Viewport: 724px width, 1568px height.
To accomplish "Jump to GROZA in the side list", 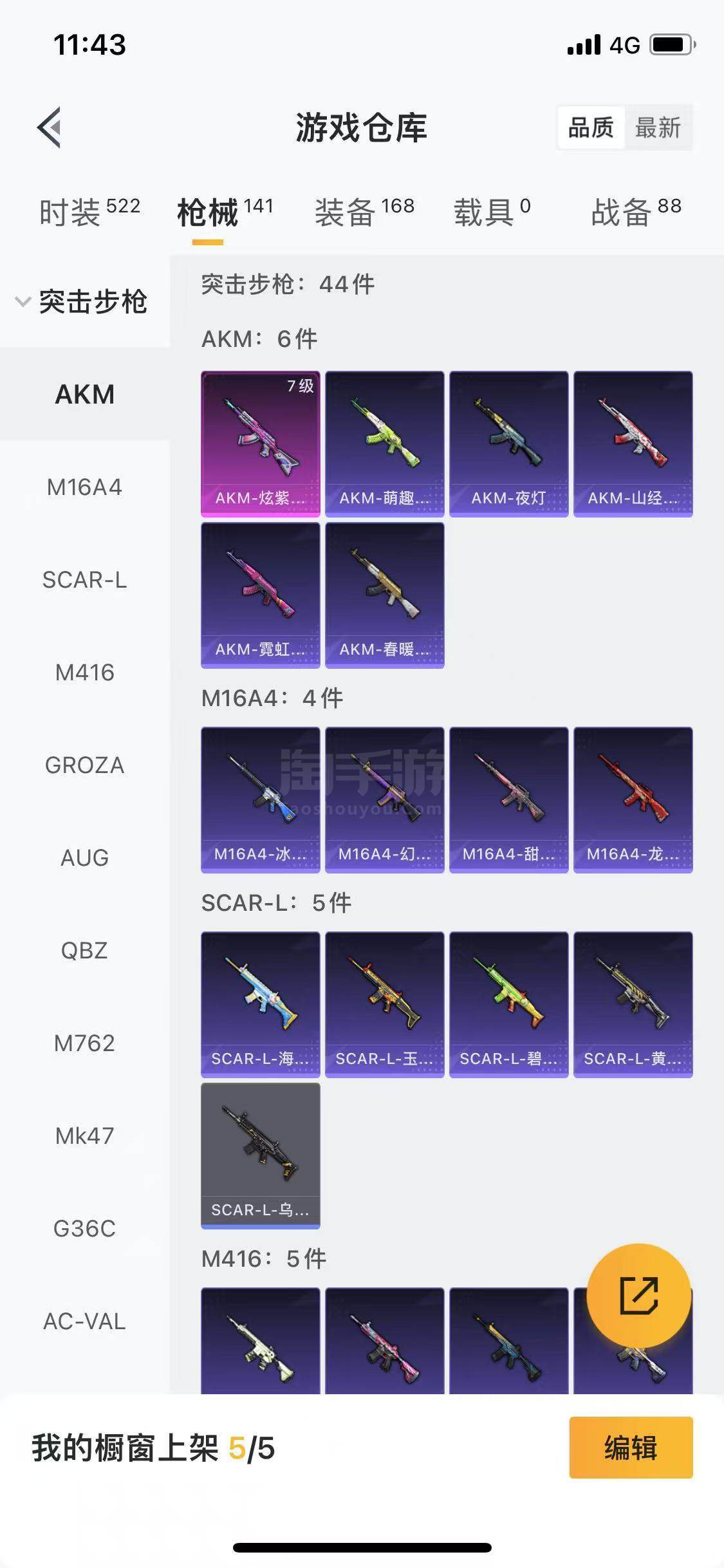I will (x=85, y=765).
